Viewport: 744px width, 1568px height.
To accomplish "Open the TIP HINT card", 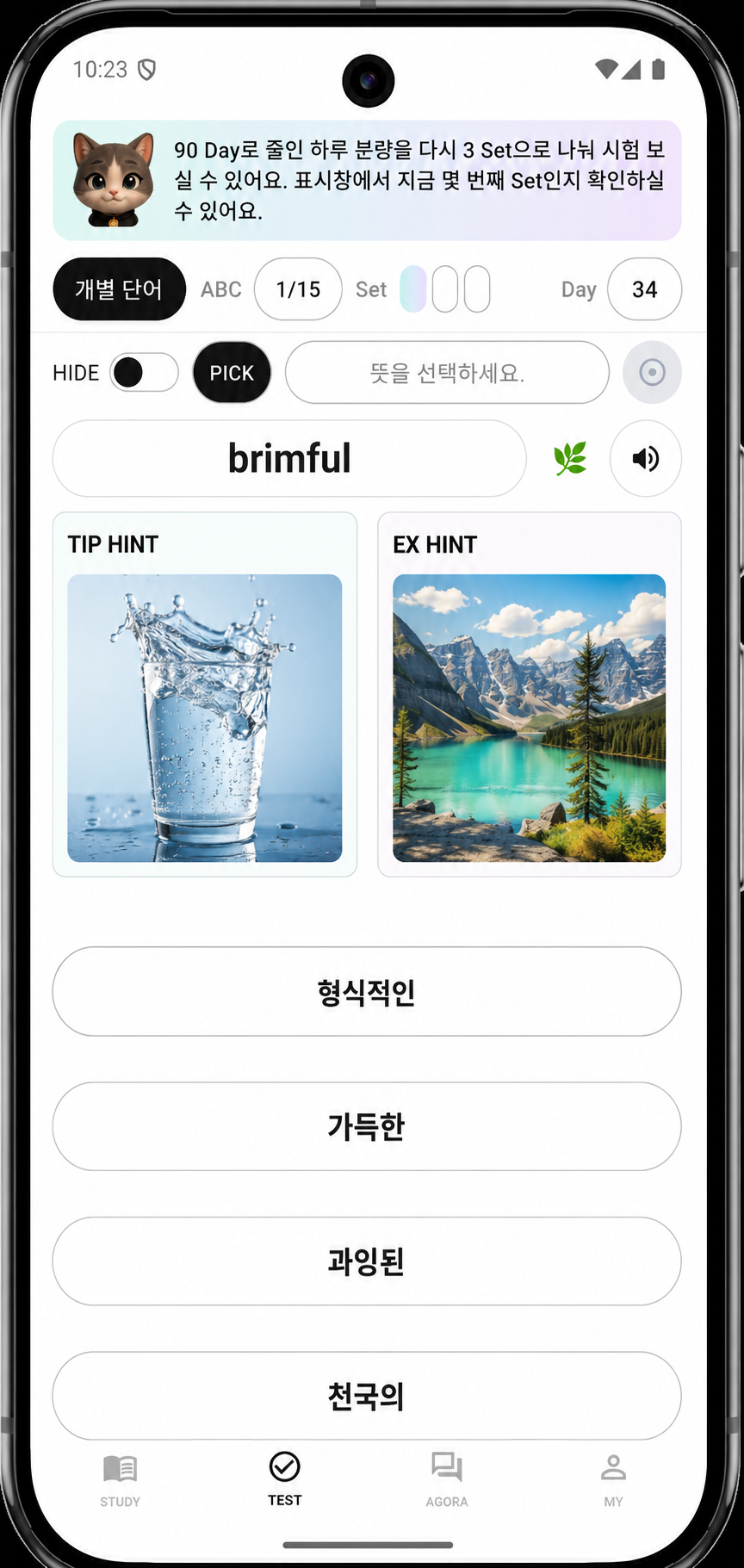I will coord(205,695).
